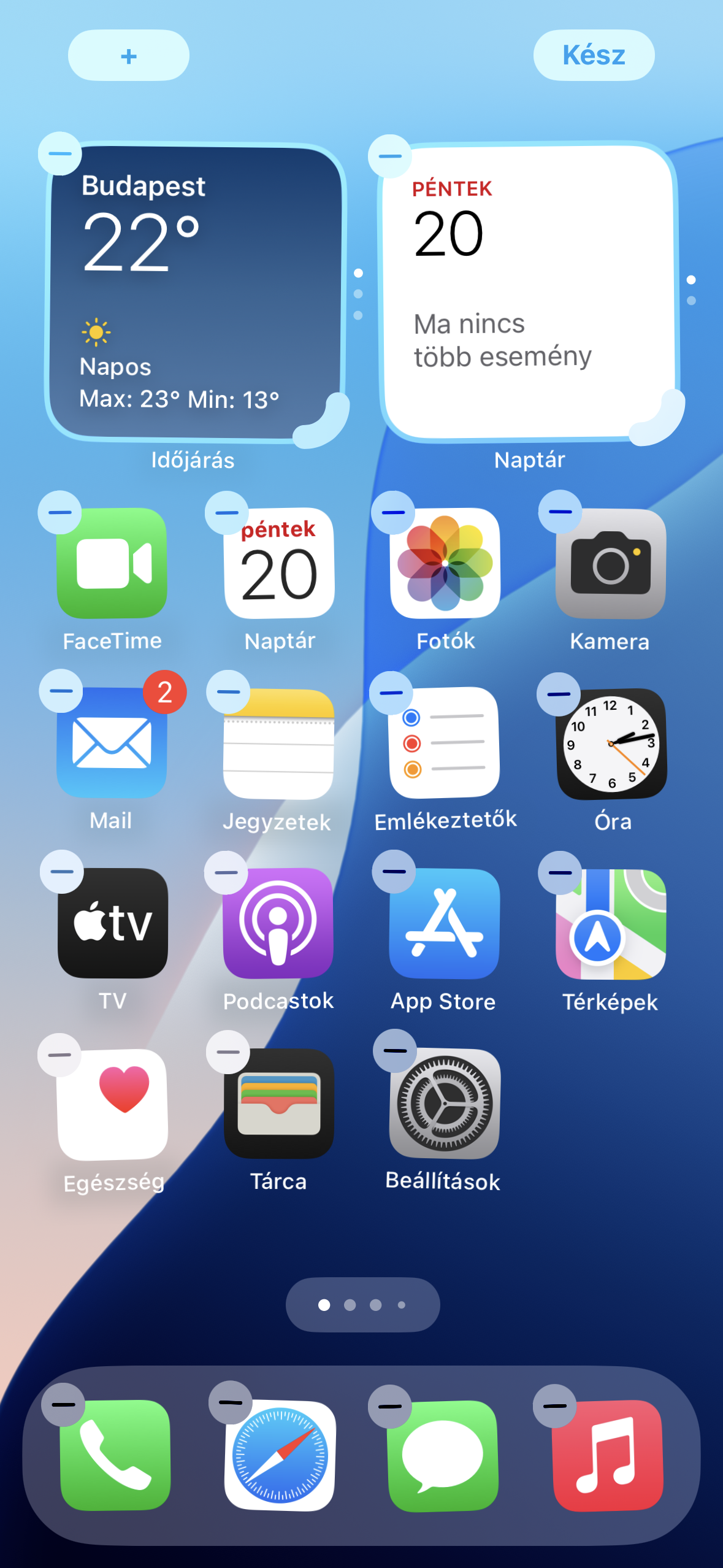Viewport: 723px width, 1568px height.
Task: Select the Mail app icon
Action: tap(112, 743)
